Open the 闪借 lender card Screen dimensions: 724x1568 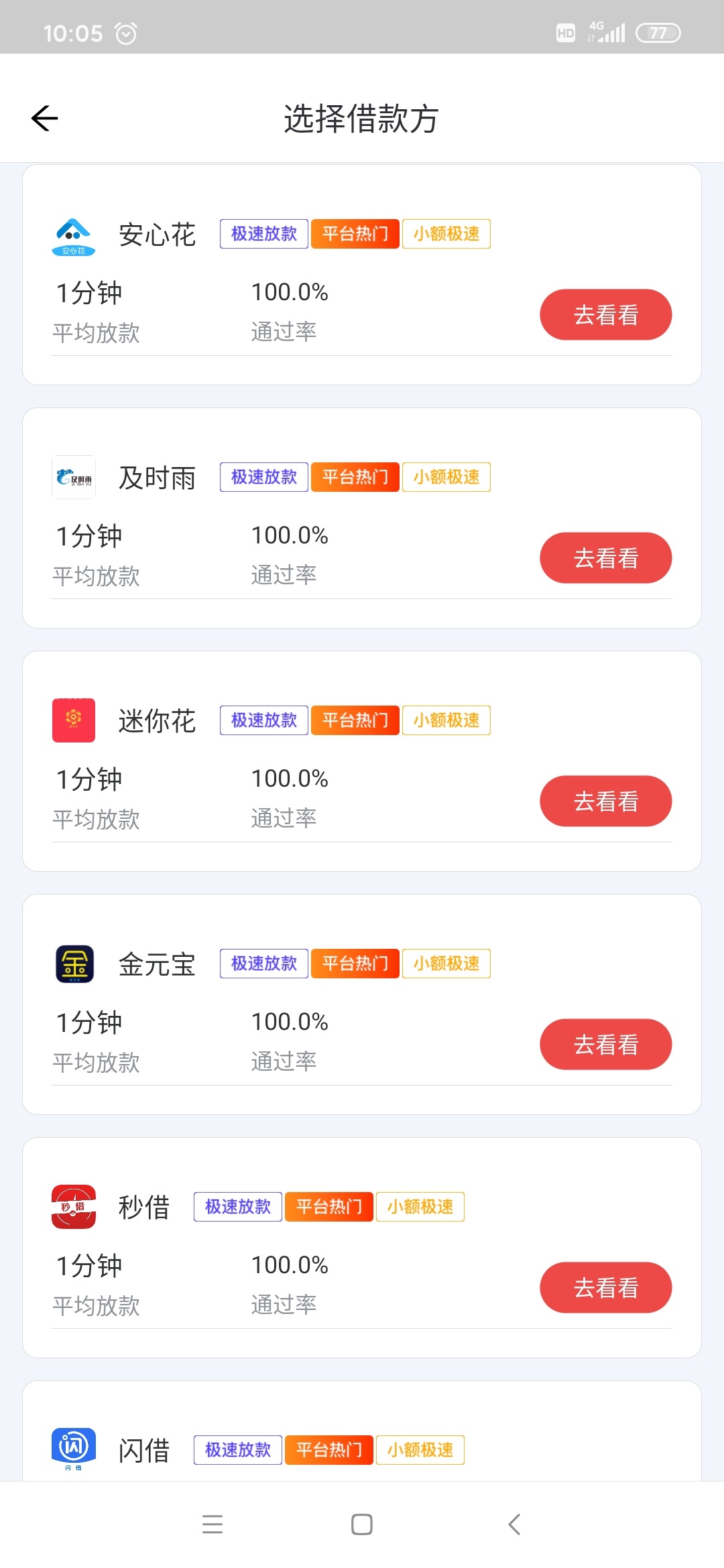tap(362, 1431)
